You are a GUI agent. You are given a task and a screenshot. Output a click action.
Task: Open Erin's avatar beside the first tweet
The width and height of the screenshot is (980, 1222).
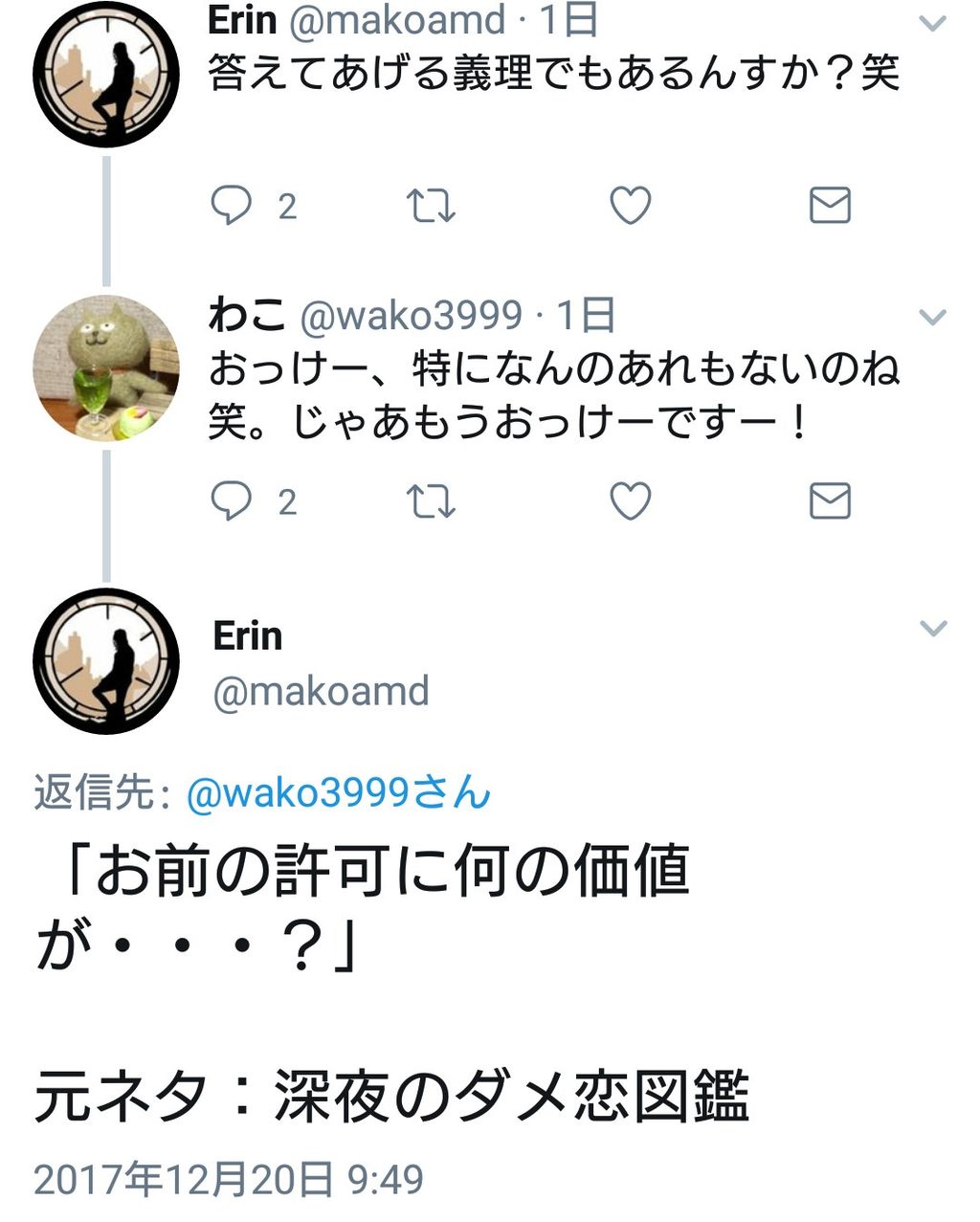coord(105,74)
